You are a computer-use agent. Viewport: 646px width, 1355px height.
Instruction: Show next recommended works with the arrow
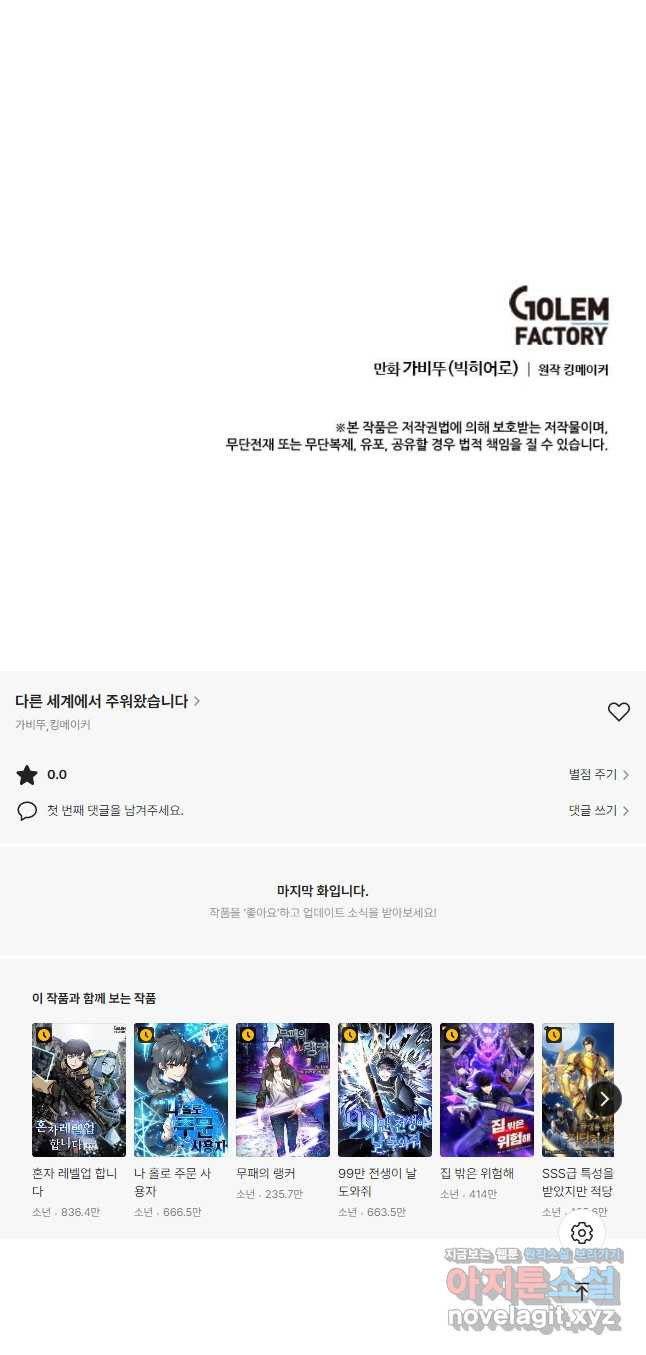pyautogui.click(x=604, y=1099)
